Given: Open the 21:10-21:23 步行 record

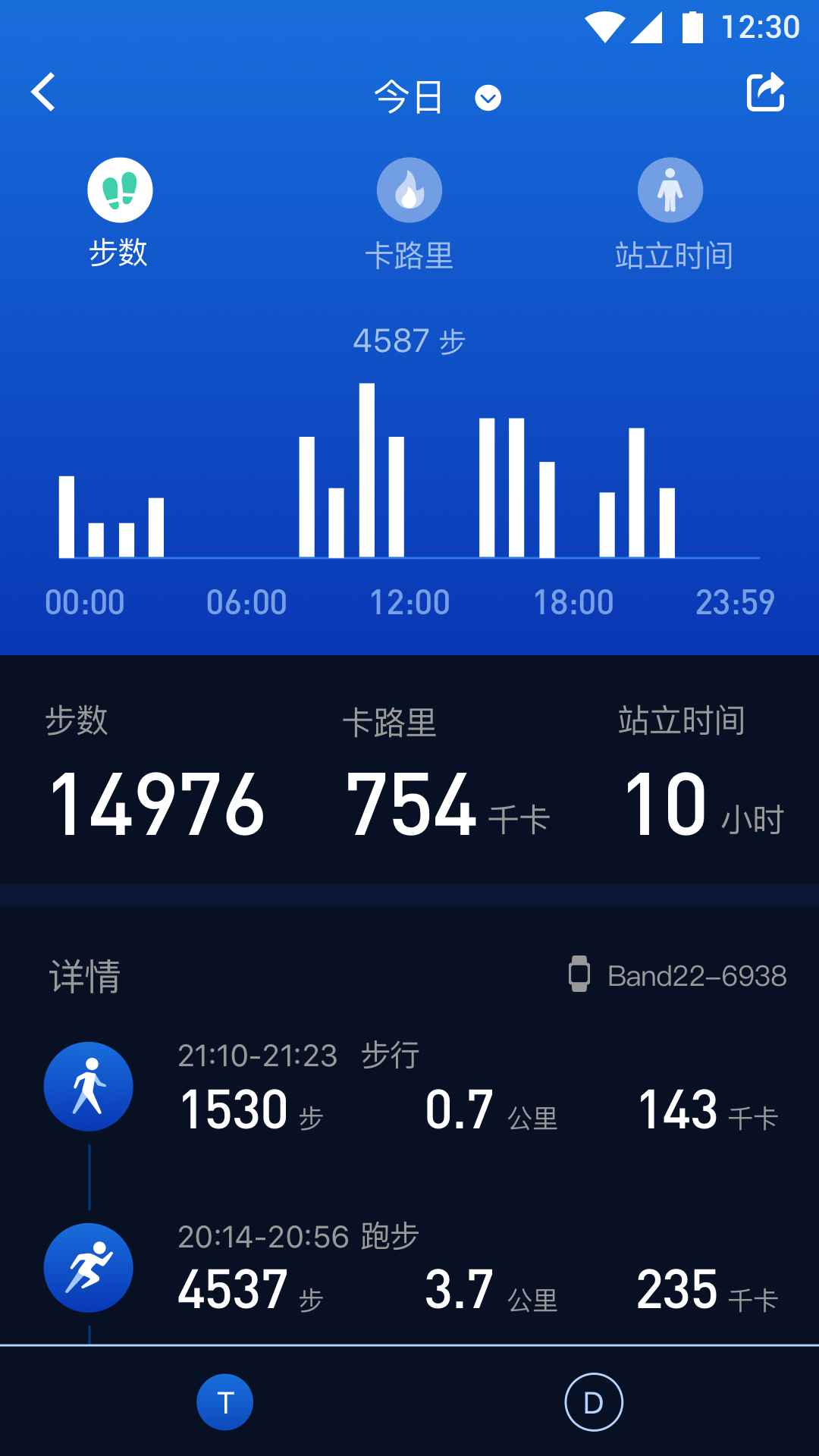Looking at the screenshot, I should (409, 1086).
